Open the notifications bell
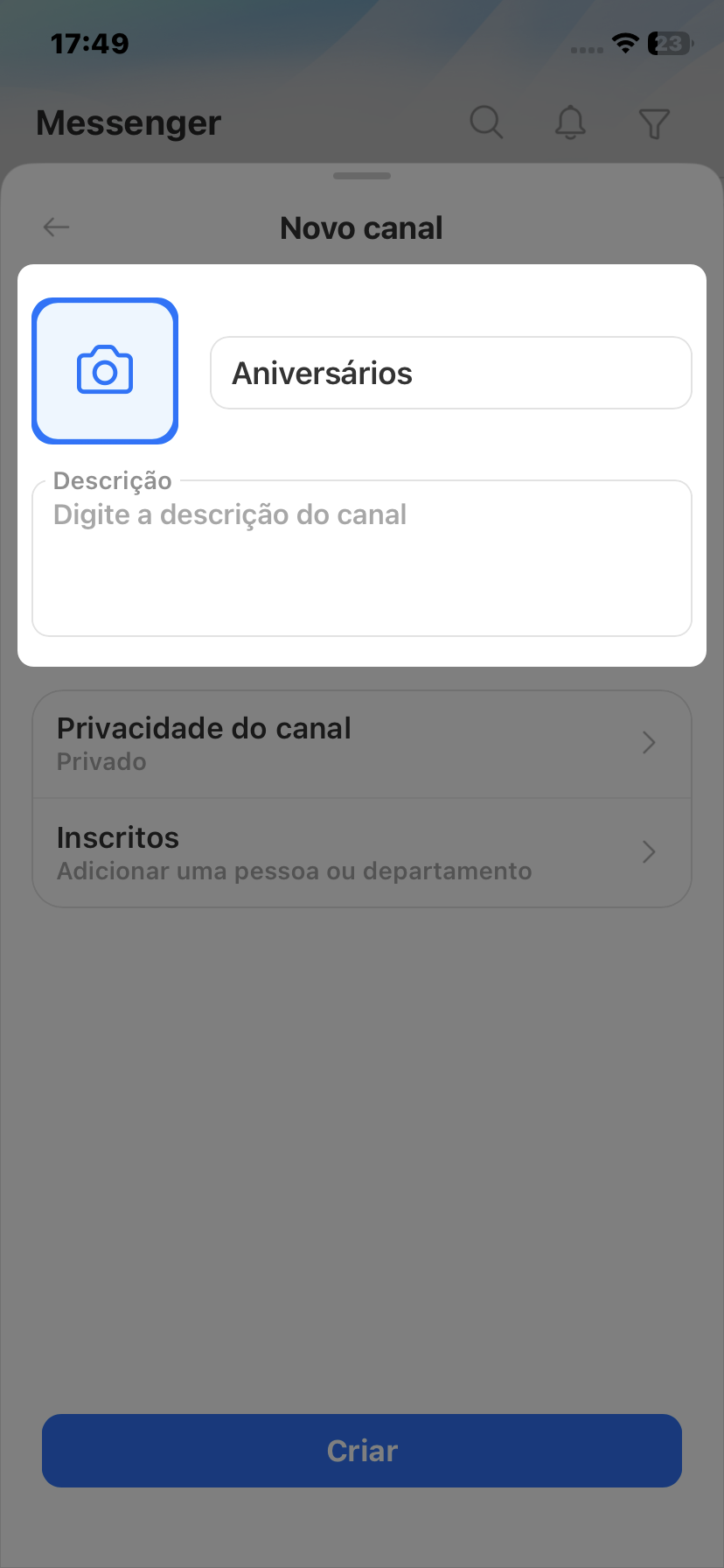The width and height of the screenshot is (724, 1568). pyautogui.click(x=570, y=122)
